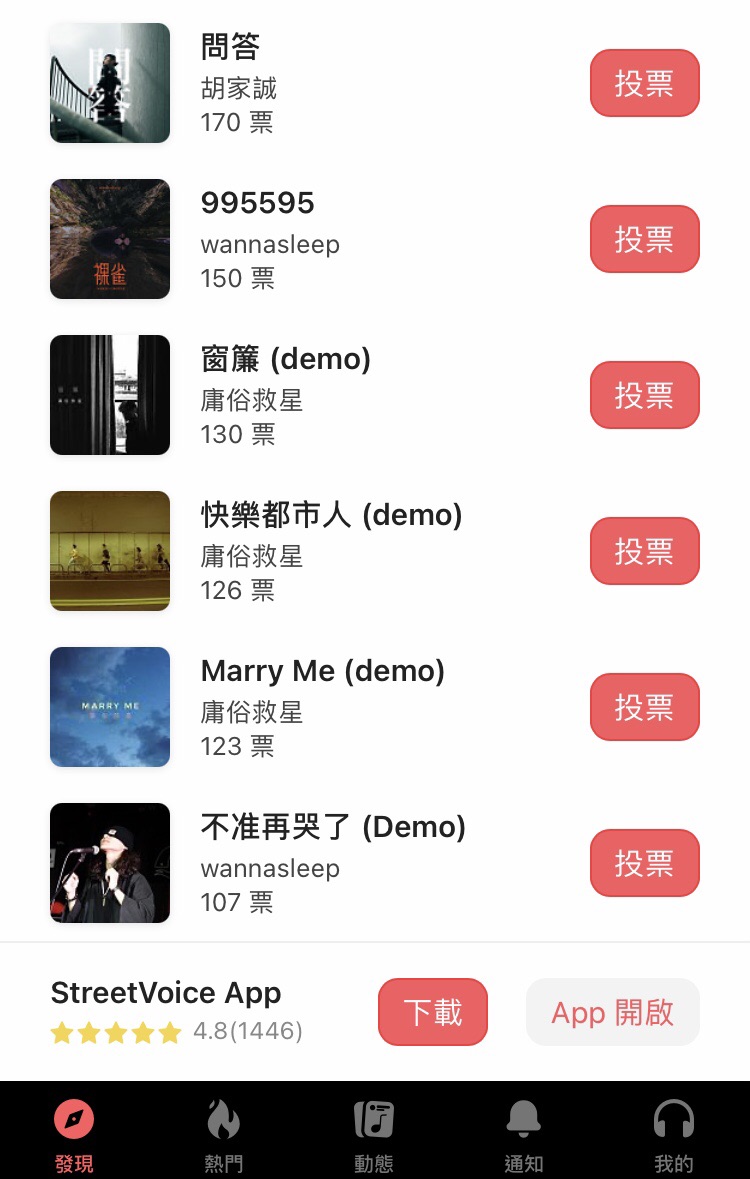
Task: Cast a vote for 窗簾 (demo)
Action: (644, 395)
